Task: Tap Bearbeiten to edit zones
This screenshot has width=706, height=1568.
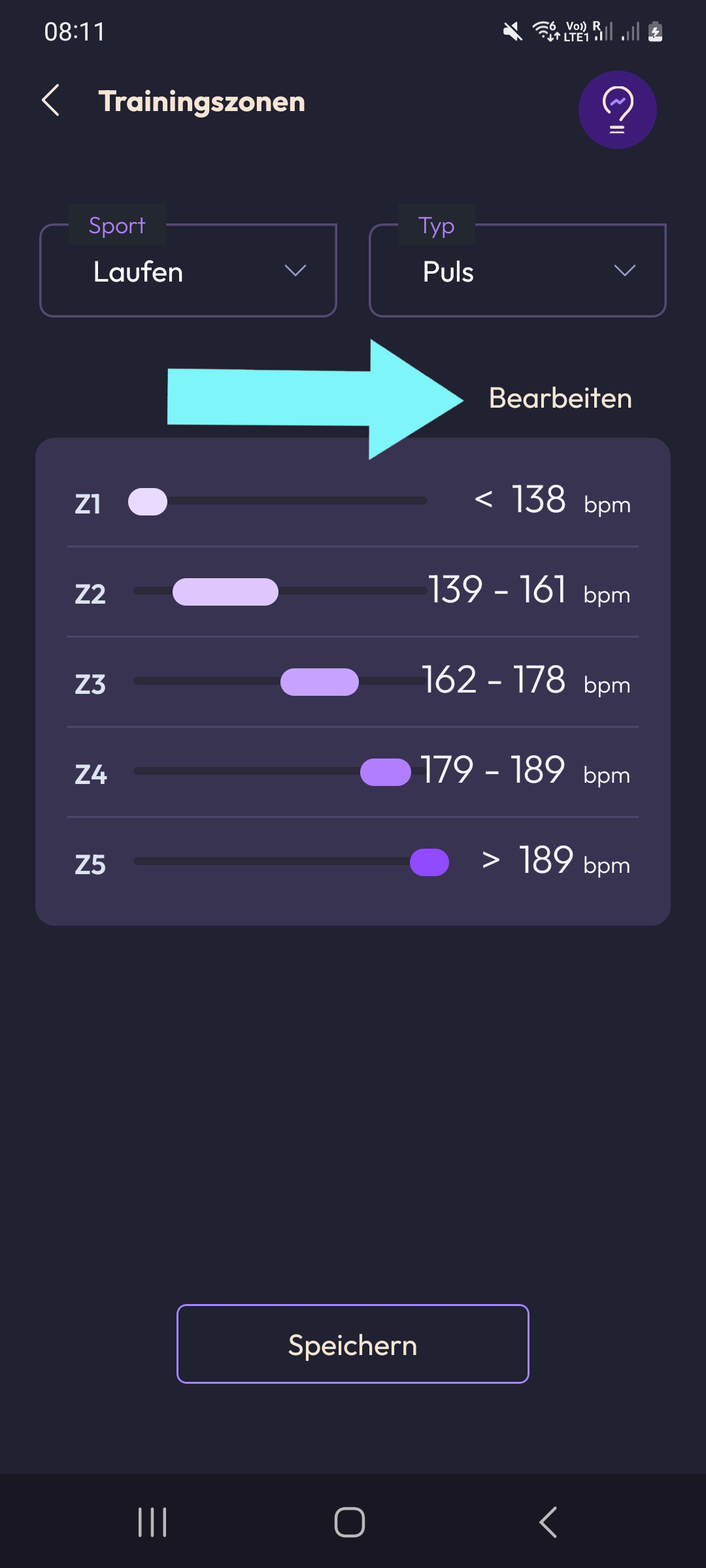Action: coord(560,398)
